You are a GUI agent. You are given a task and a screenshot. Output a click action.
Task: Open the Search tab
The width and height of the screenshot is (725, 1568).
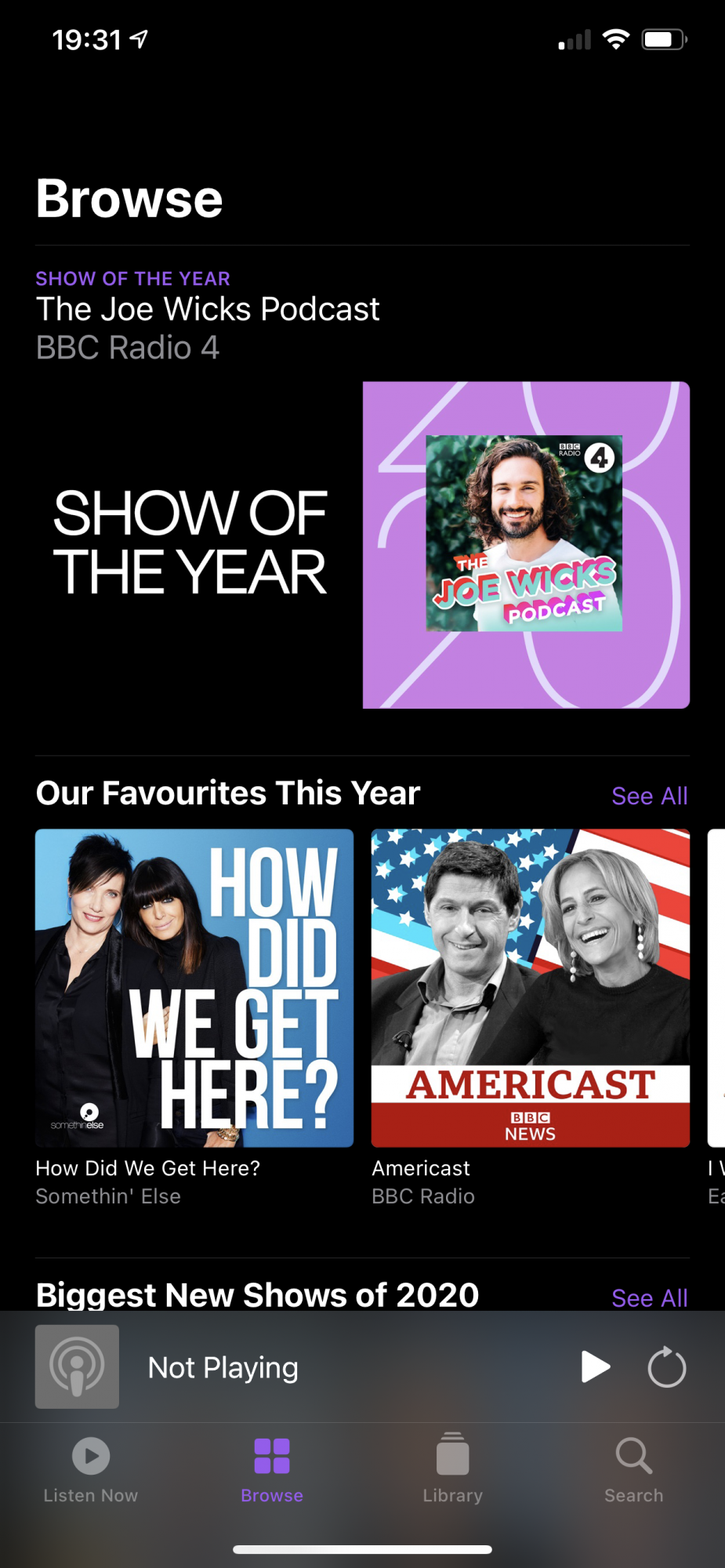click(x=633, y=1470)
